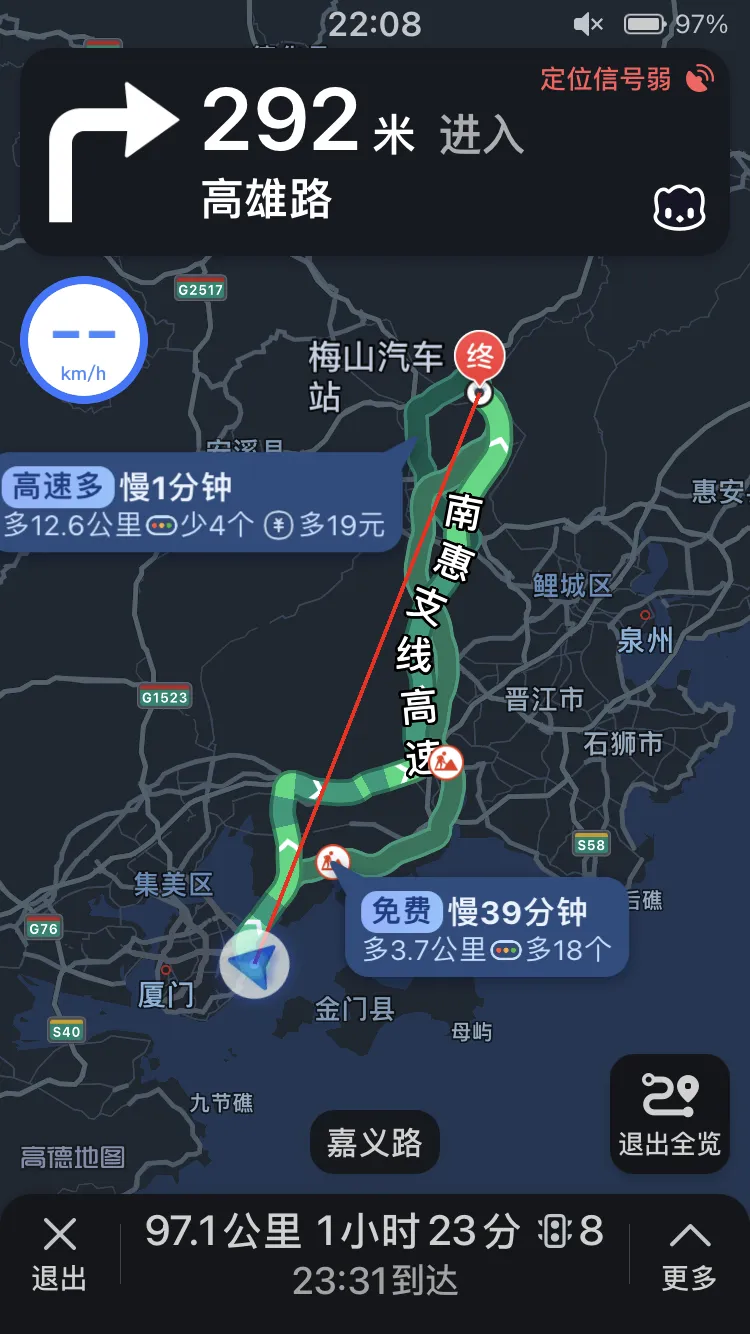This screenshot has width=750, height=1334.
Task: Tap 退出全览 to leave route overview
Action: click(669, 1112)
